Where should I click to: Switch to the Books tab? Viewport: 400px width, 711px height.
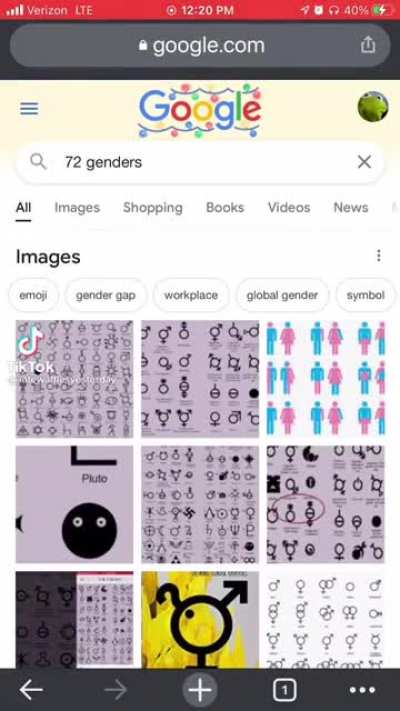(x=225, y=208)
